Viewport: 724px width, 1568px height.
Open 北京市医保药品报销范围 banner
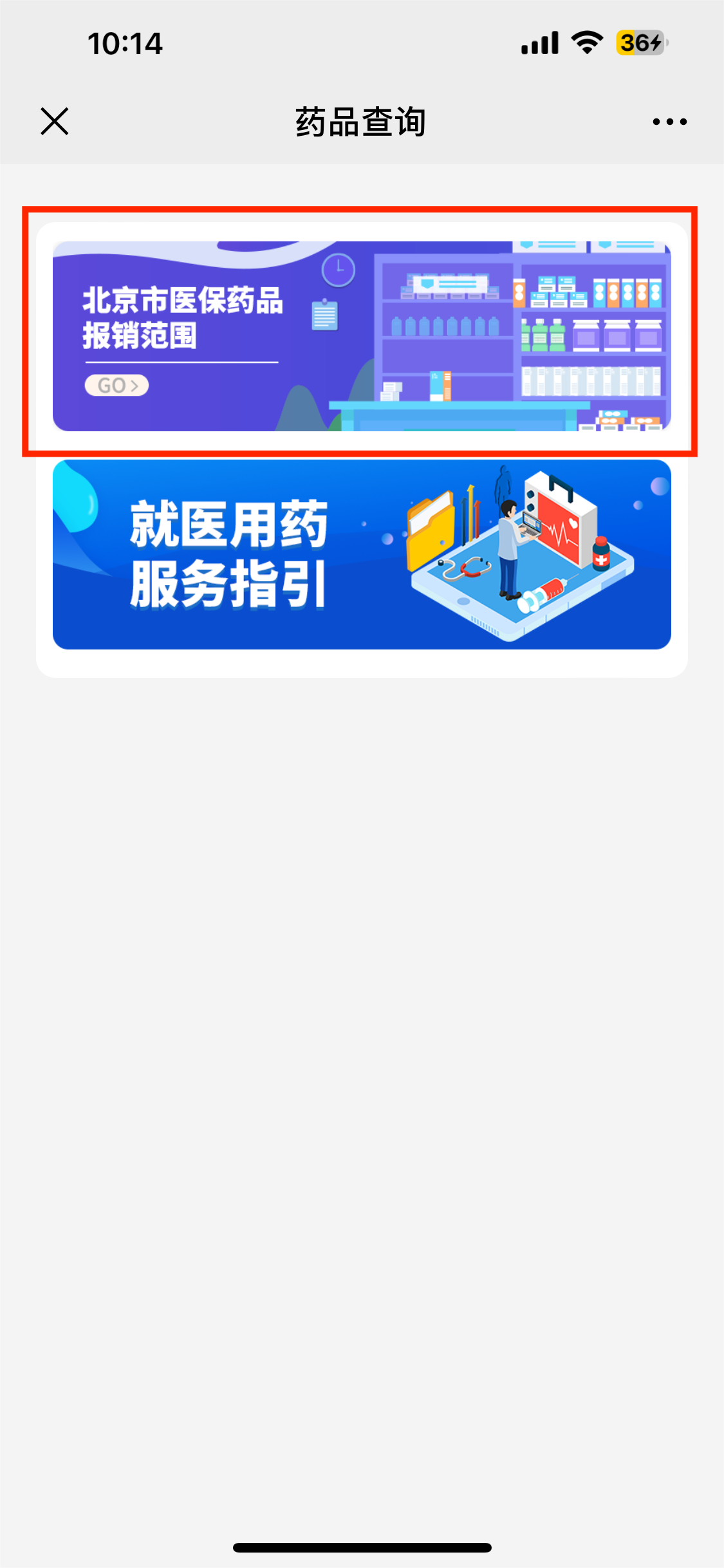pyautogui.click(x=361, y=336)
